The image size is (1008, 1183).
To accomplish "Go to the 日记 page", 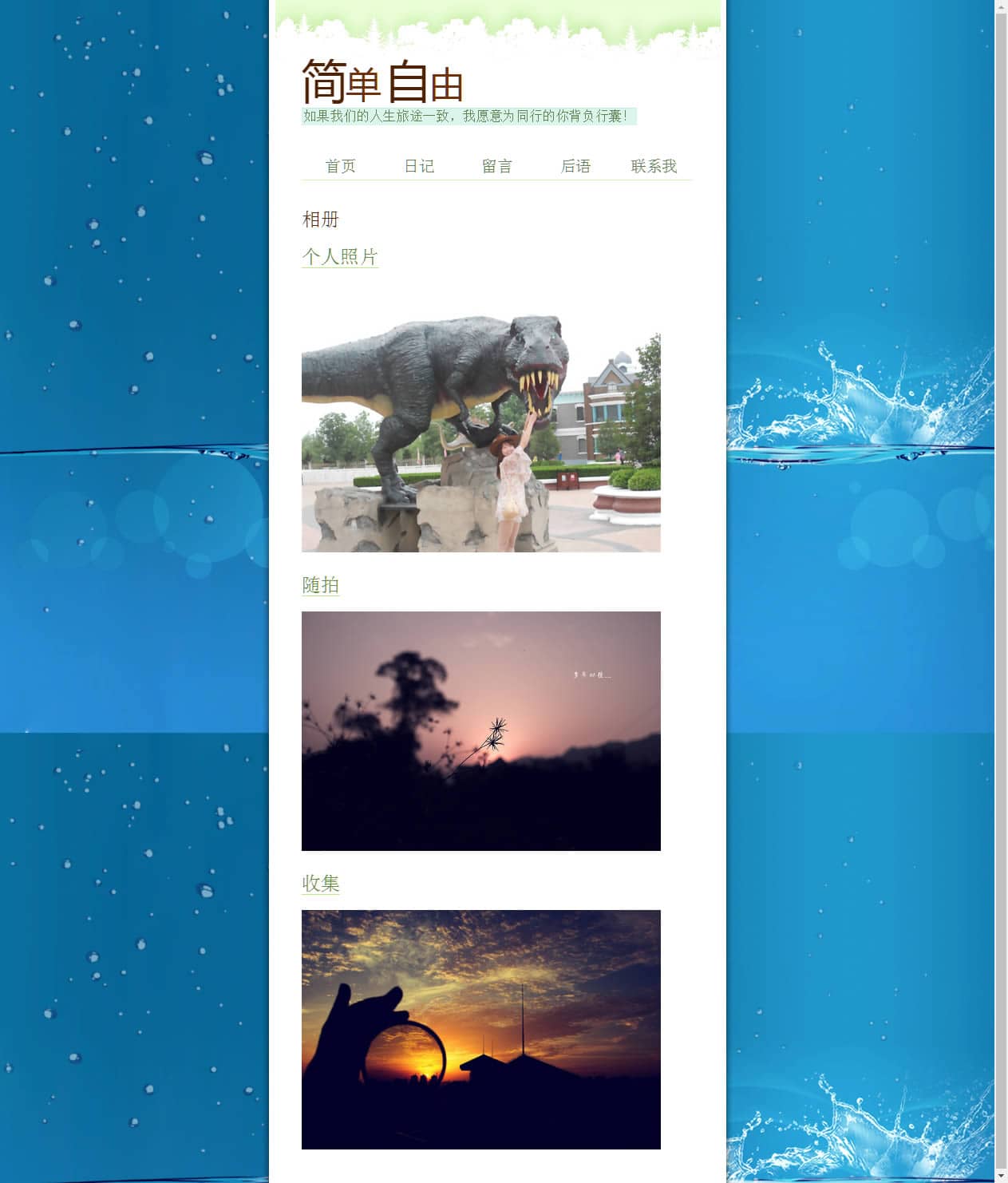I will [419, 166].
